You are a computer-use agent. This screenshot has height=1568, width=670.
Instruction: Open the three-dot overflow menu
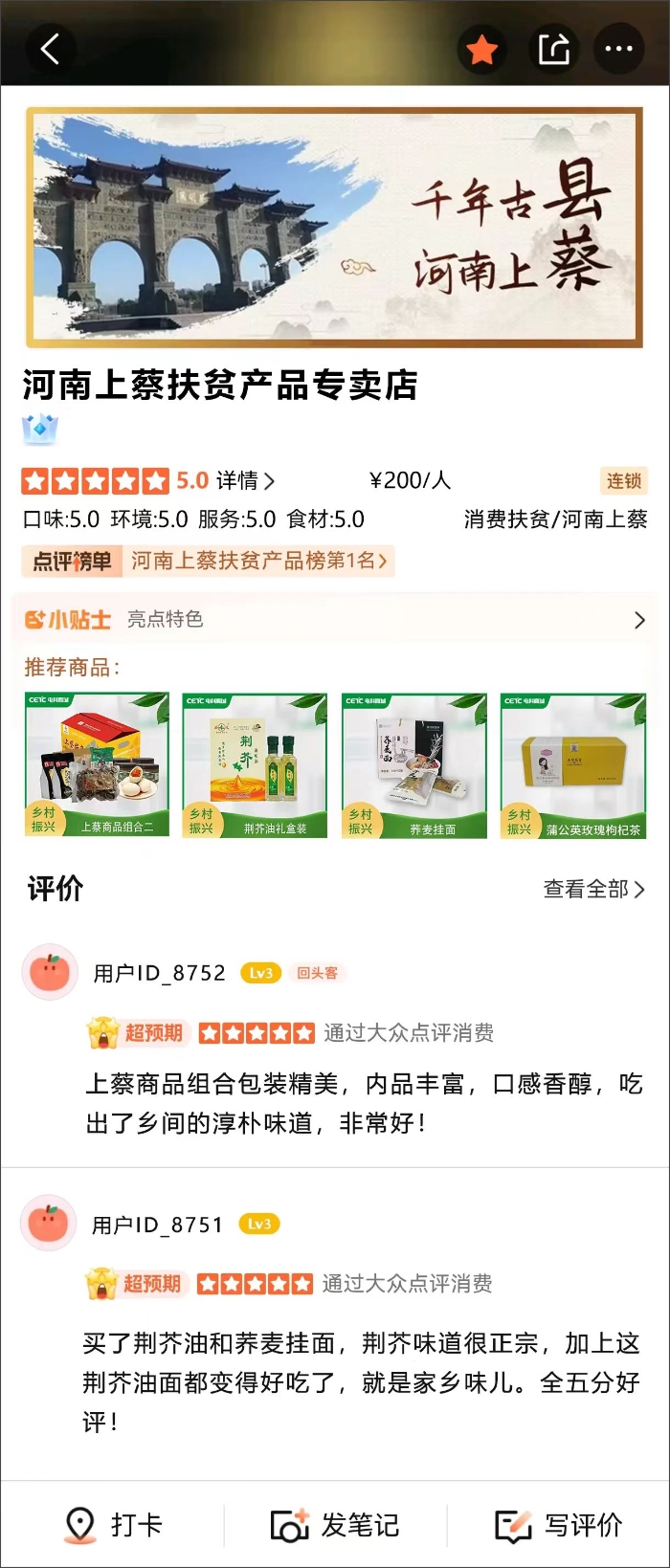click(x=619, y=49)
